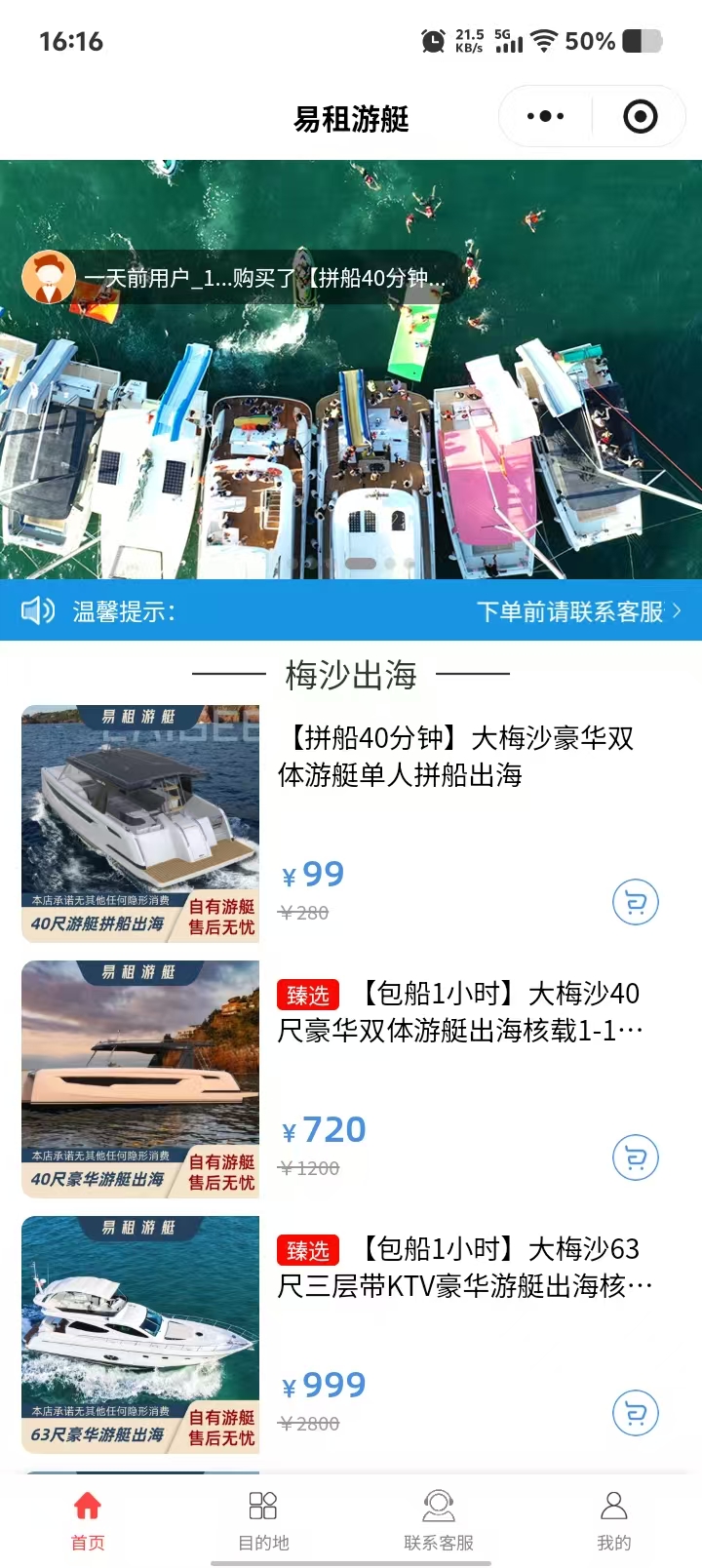Go to the 首页 tab
Image resolution: width=702 pixels, height=1568 pixels.
[x=88, y=1519]
